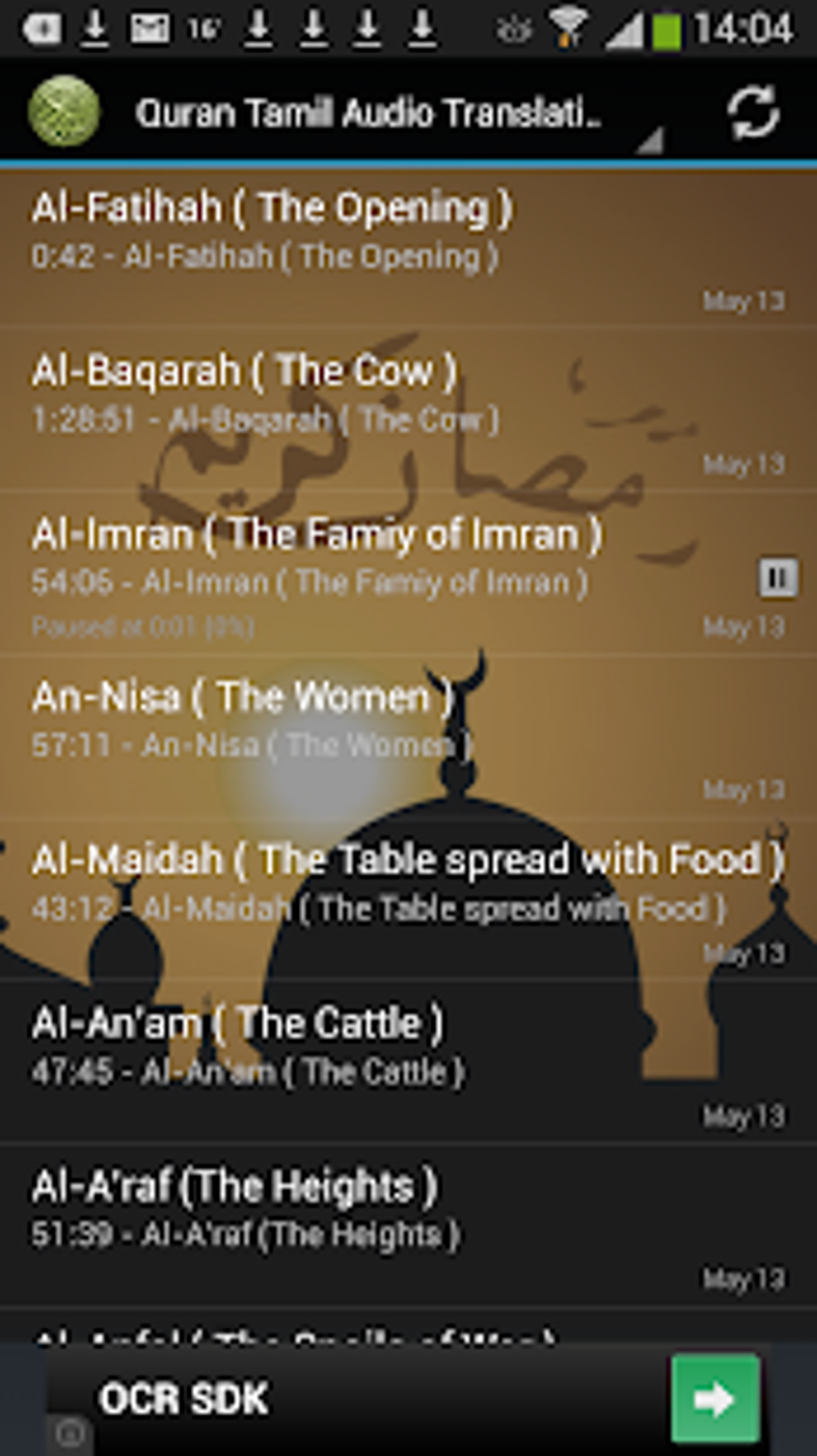817x1456 pixels.
Task: Open the app icon in the title bar
Action: [64, 112]
